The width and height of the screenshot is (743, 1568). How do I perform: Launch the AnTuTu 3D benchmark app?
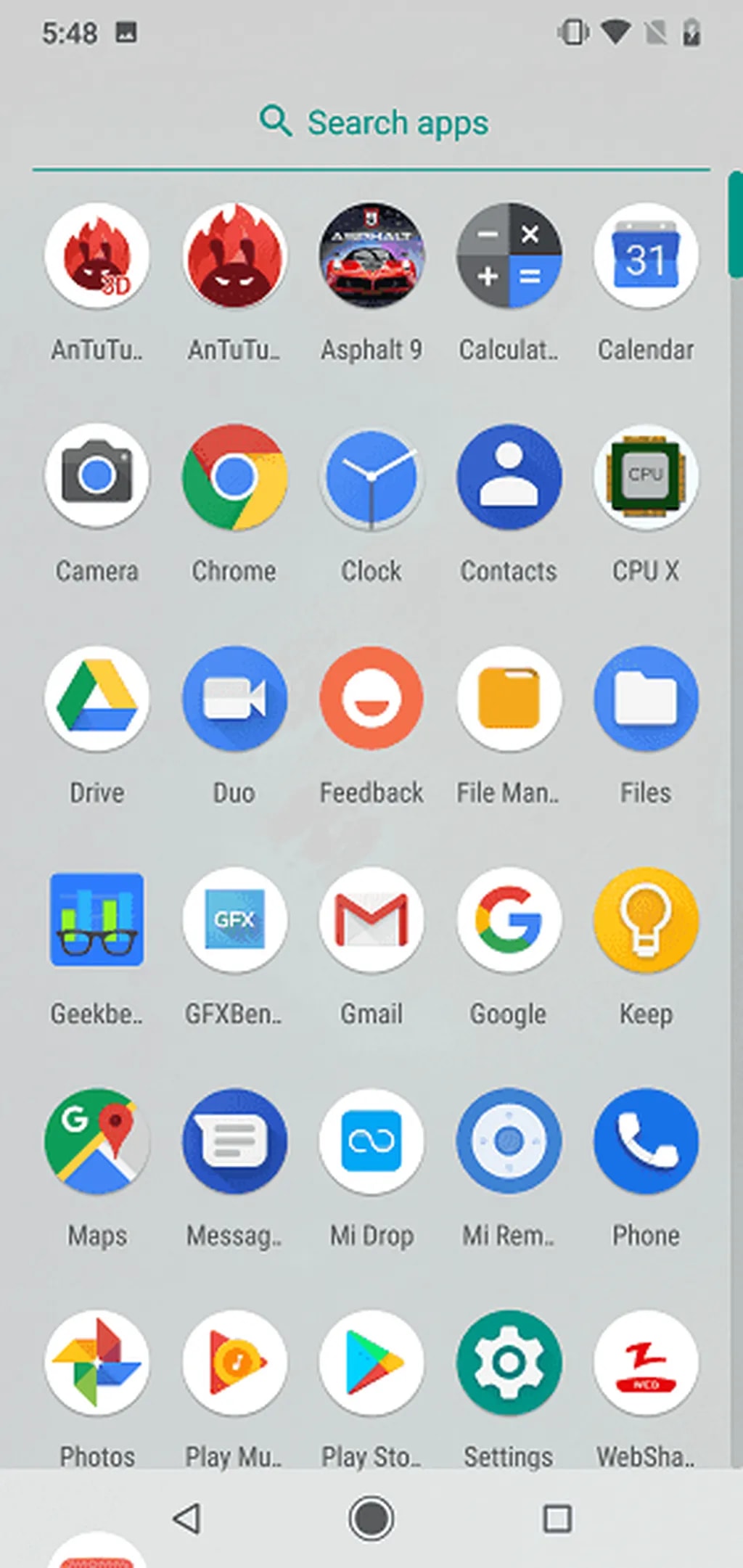click(x=97, y=255)
